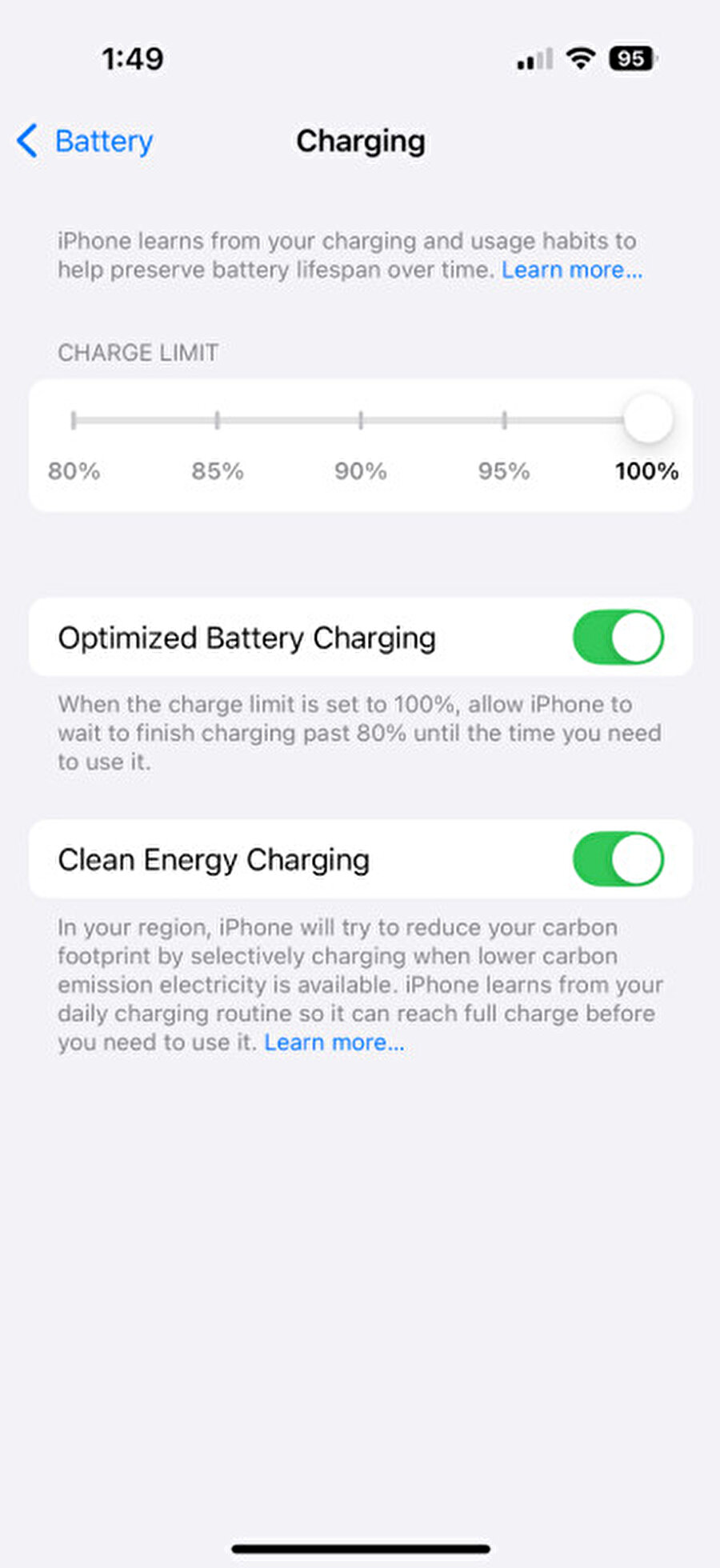Image resolution: width=720 pixels, height=1568 pixels.
Task: Set charge limit to 80%
Action: [74, 420]
